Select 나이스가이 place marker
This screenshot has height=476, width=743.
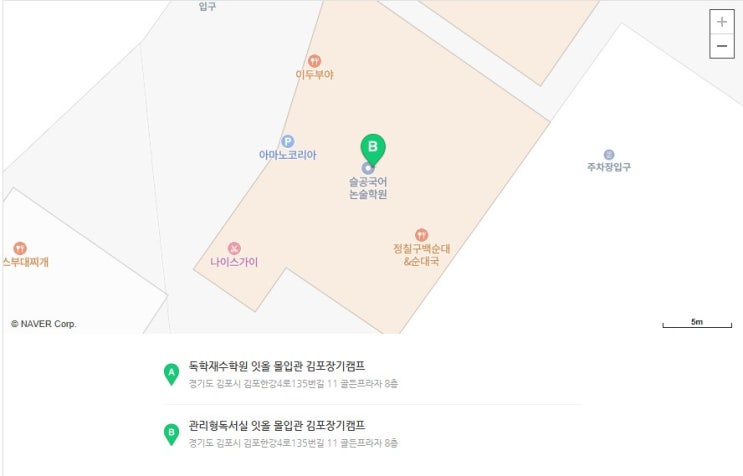pyautogui.click(x=234, y=248)
